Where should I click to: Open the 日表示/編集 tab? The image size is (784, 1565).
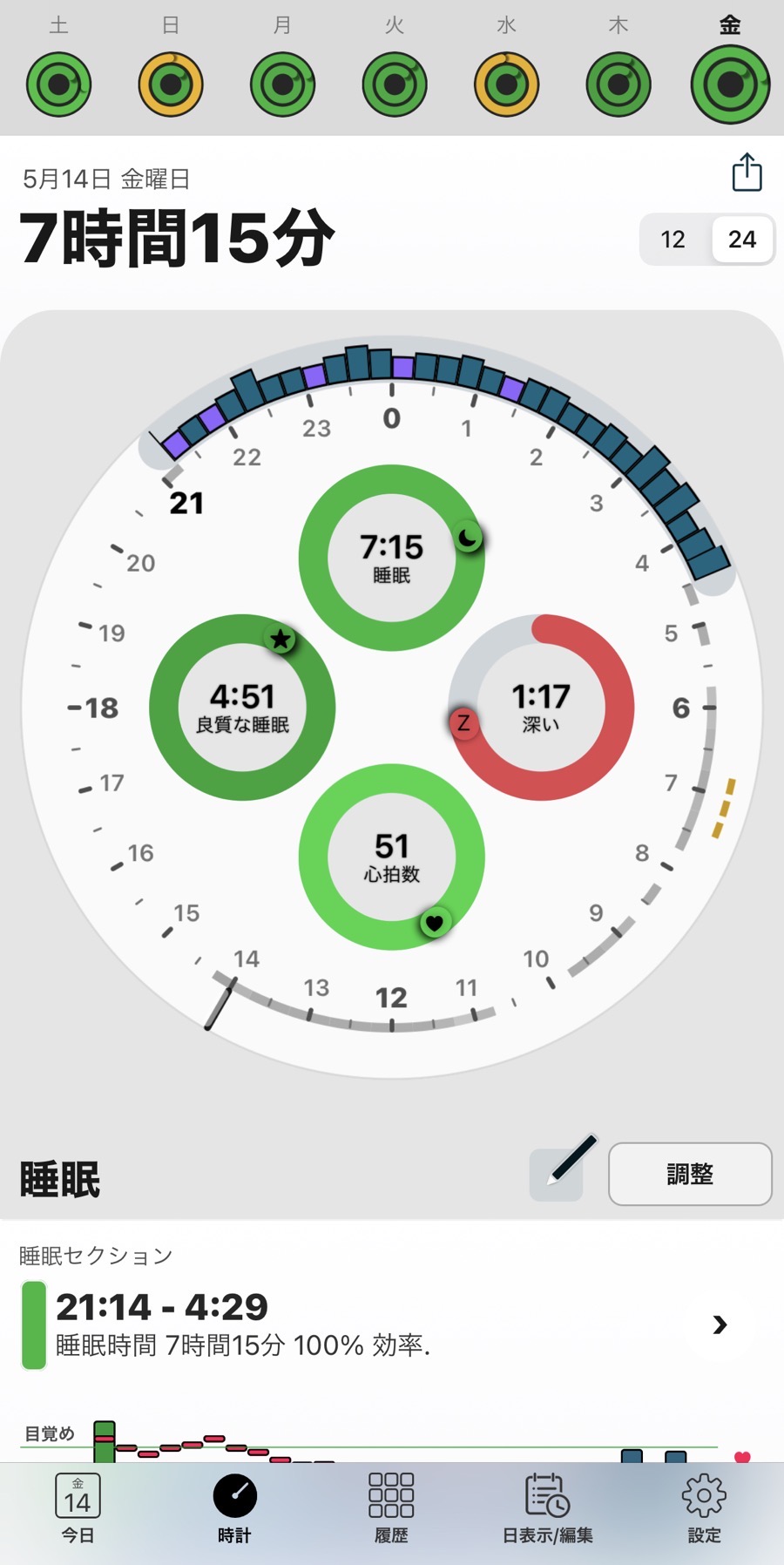tap(548, 1507)
